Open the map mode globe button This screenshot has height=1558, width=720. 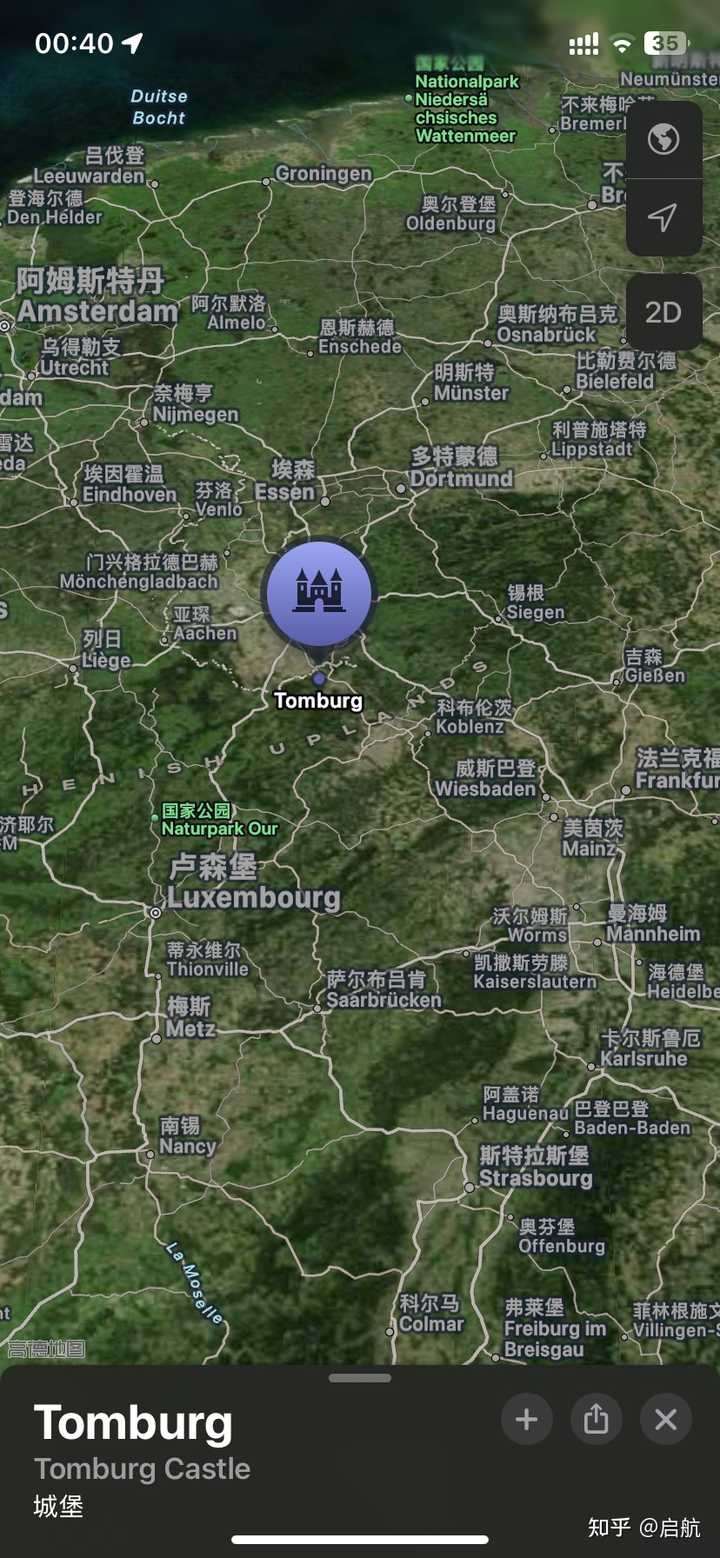click(663, 139)
